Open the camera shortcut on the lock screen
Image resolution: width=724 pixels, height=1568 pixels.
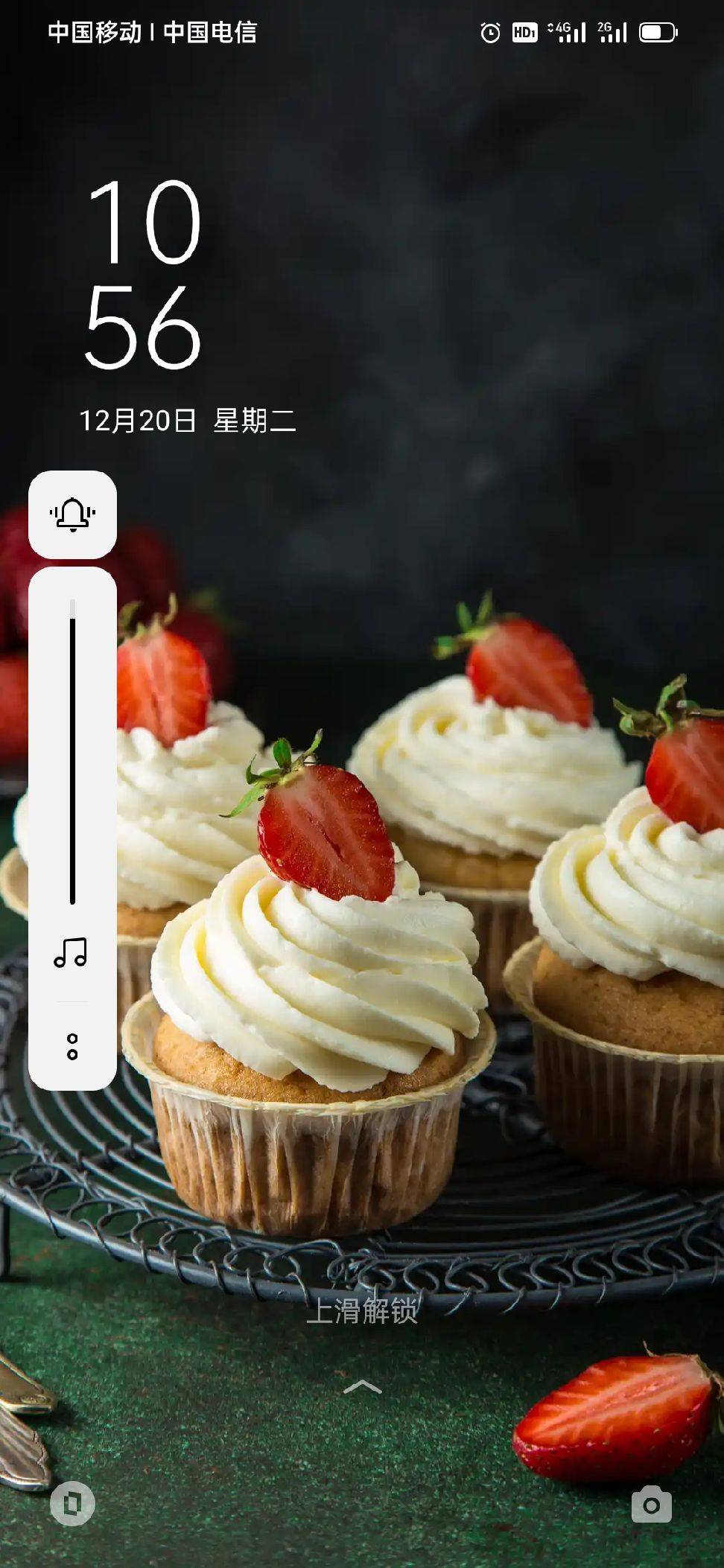point(652,1505)
